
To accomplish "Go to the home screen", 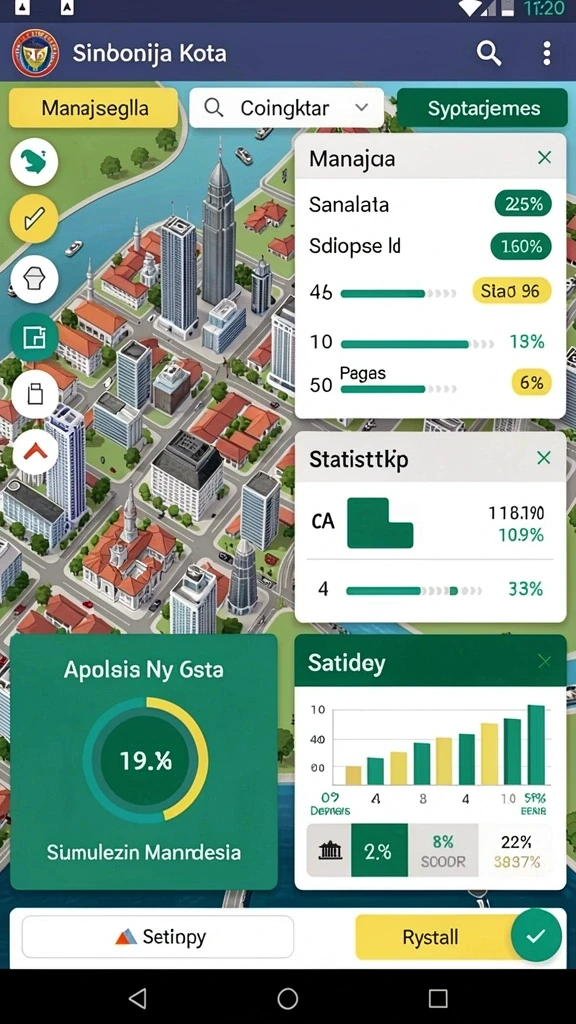I will (x=287, y=998).
